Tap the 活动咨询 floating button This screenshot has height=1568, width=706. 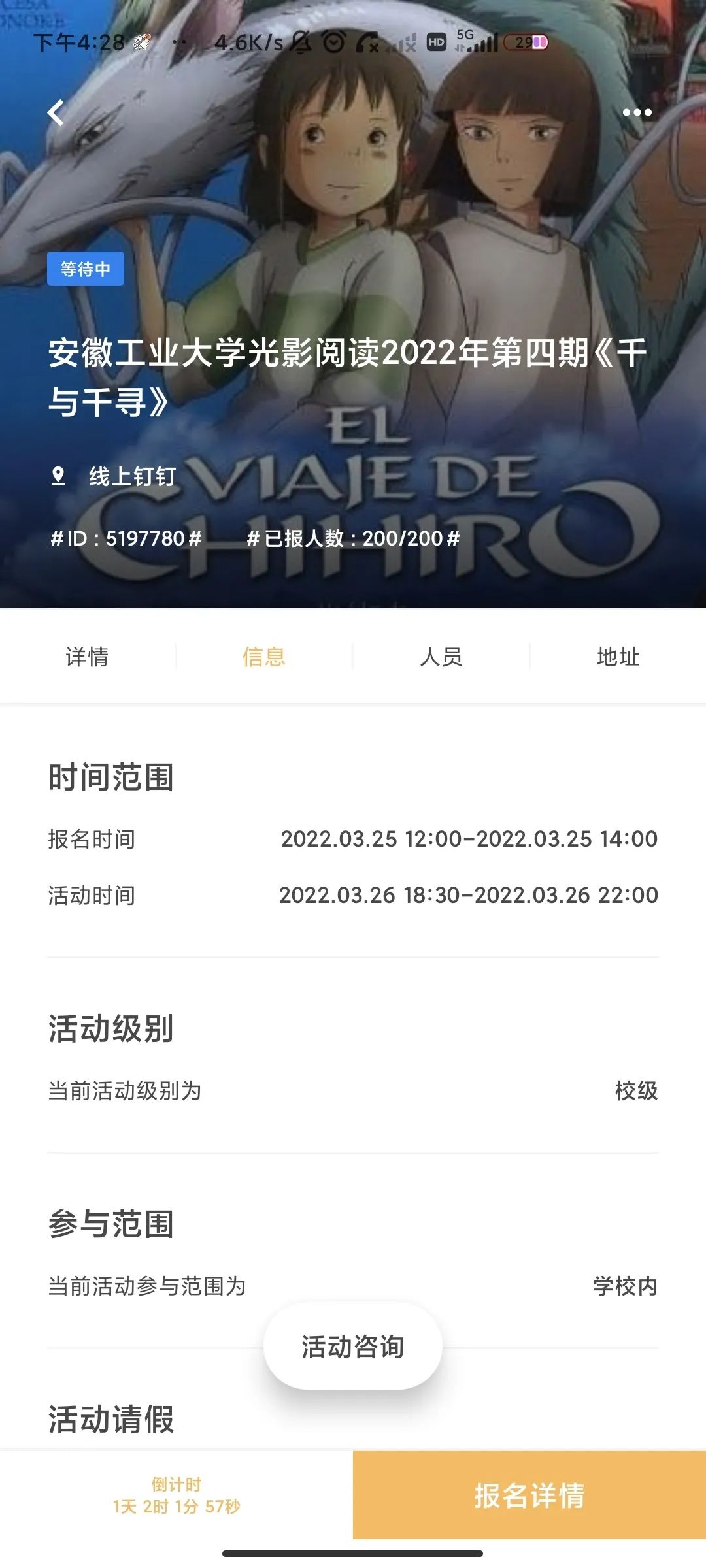pyautogui.click(x=353, y=1347)
